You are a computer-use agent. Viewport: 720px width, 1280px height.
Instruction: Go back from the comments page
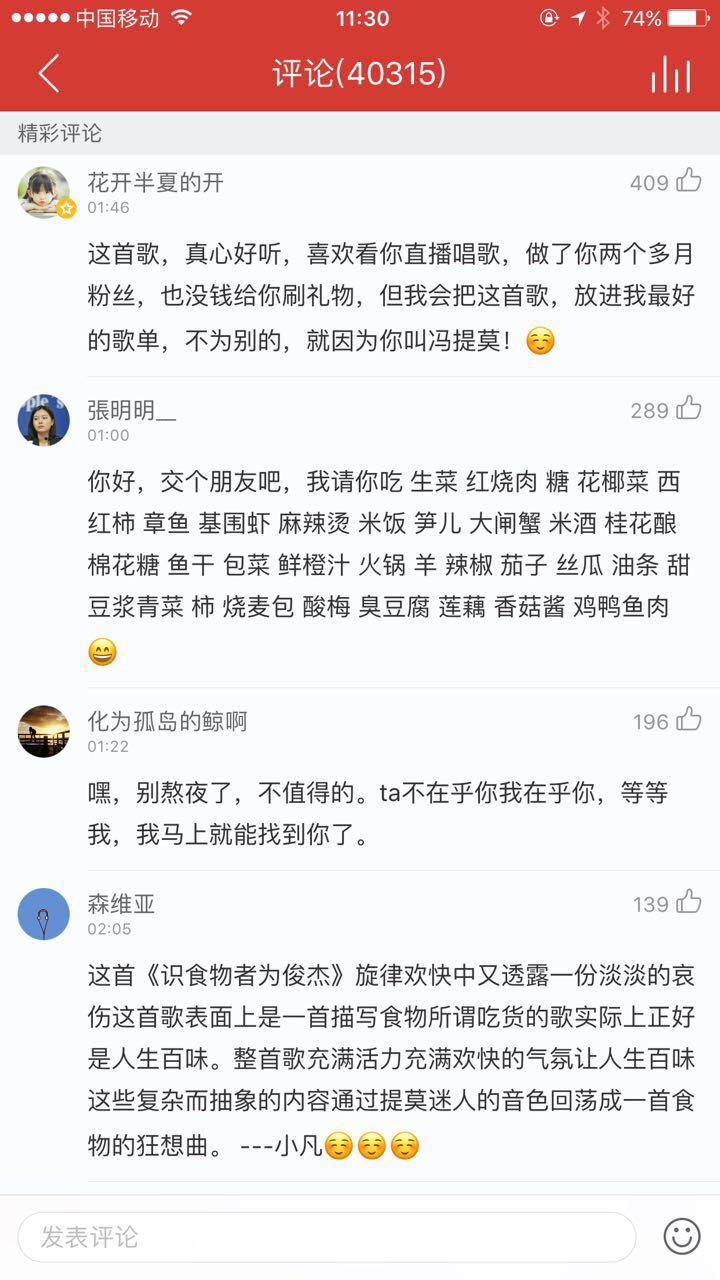tap(48, 74)
